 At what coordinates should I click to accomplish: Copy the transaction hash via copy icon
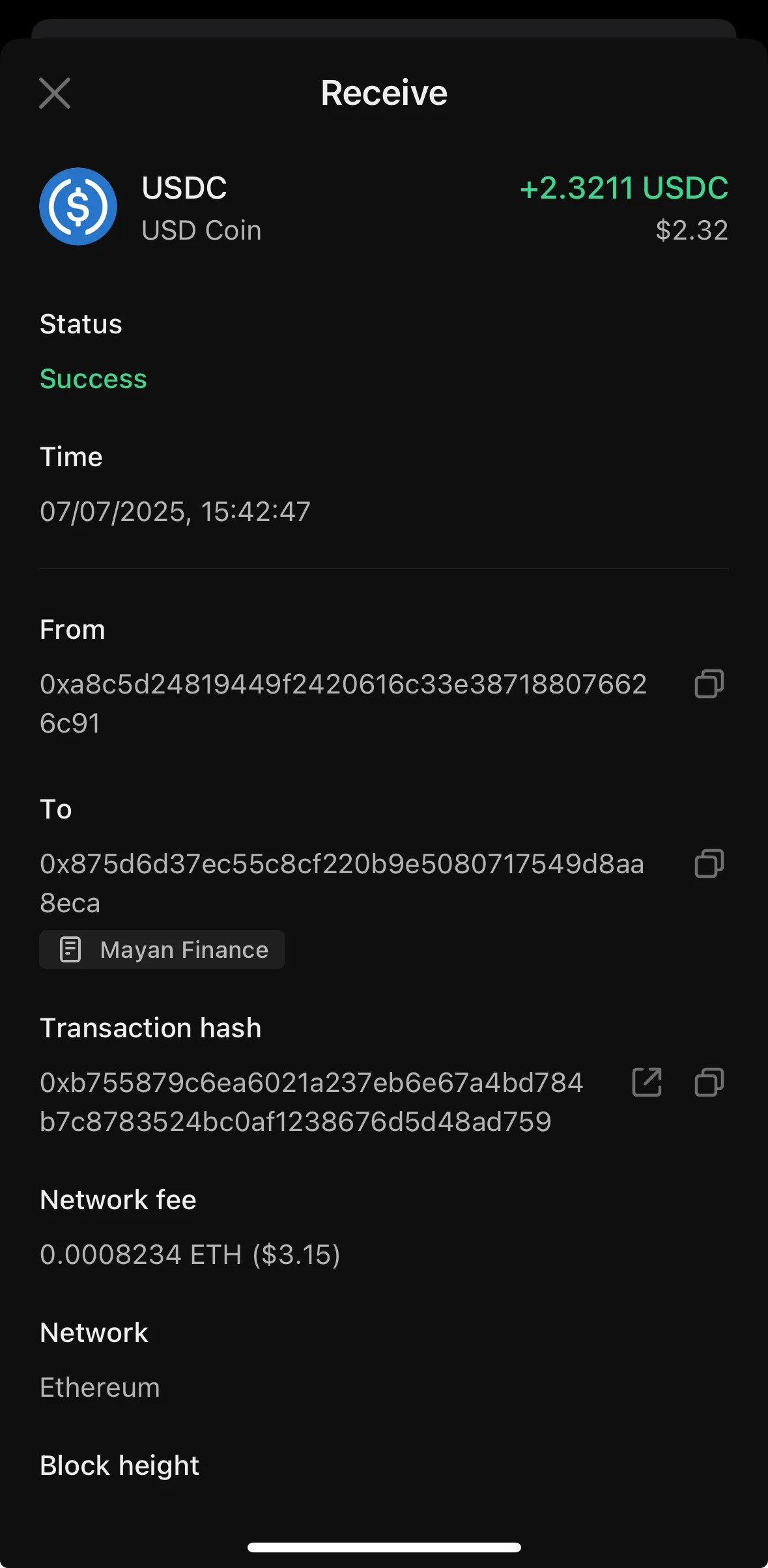(707, 1082)
